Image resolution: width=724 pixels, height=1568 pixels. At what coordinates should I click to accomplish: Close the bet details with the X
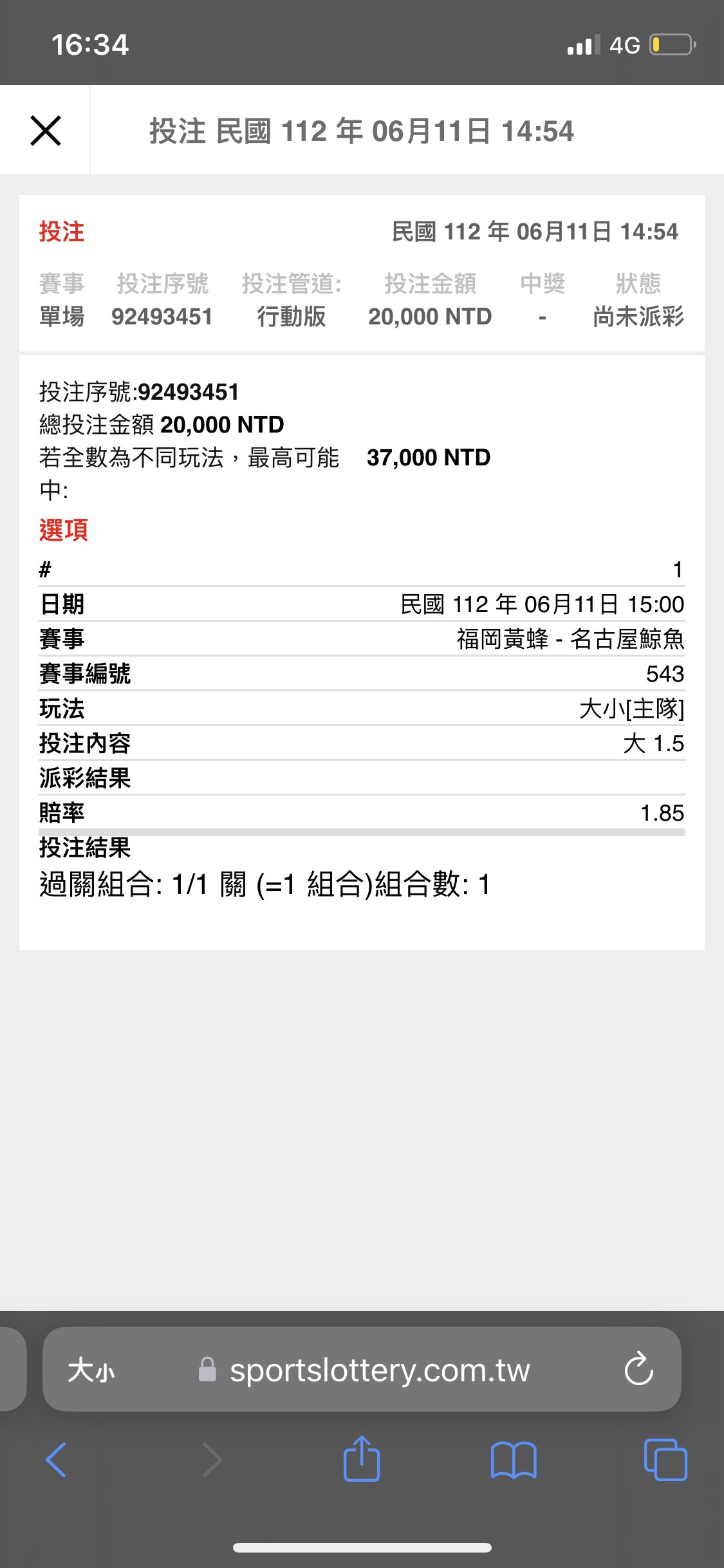(x=46, y=131)
